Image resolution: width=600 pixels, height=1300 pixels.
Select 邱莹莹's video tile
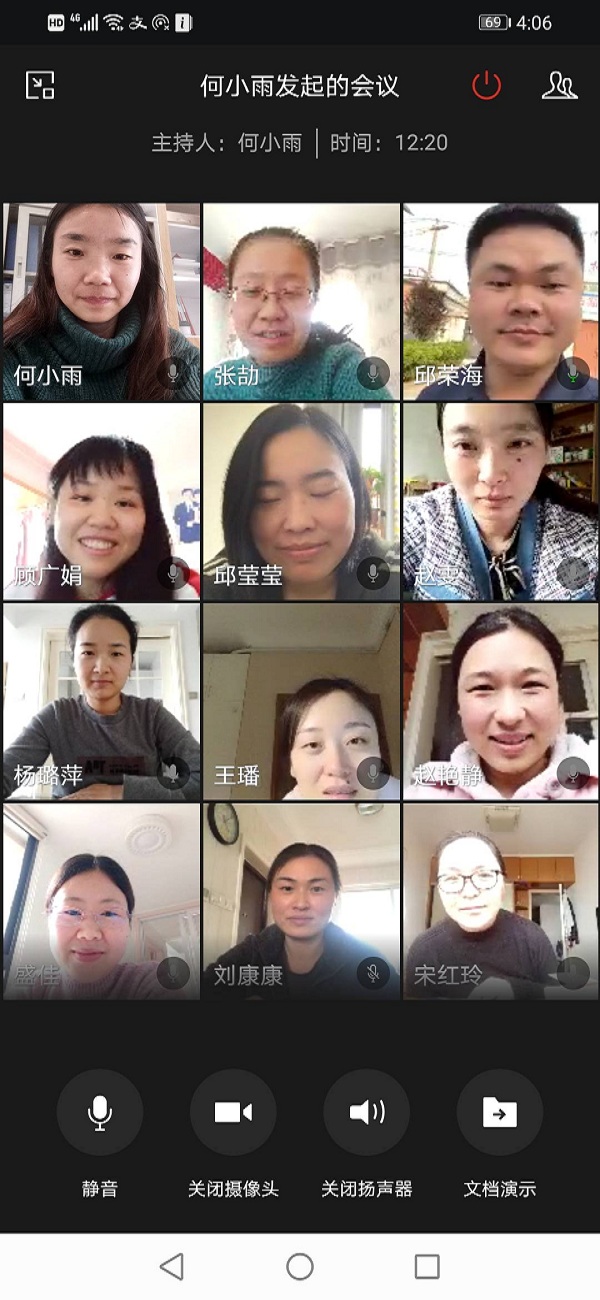pos(301,501)
